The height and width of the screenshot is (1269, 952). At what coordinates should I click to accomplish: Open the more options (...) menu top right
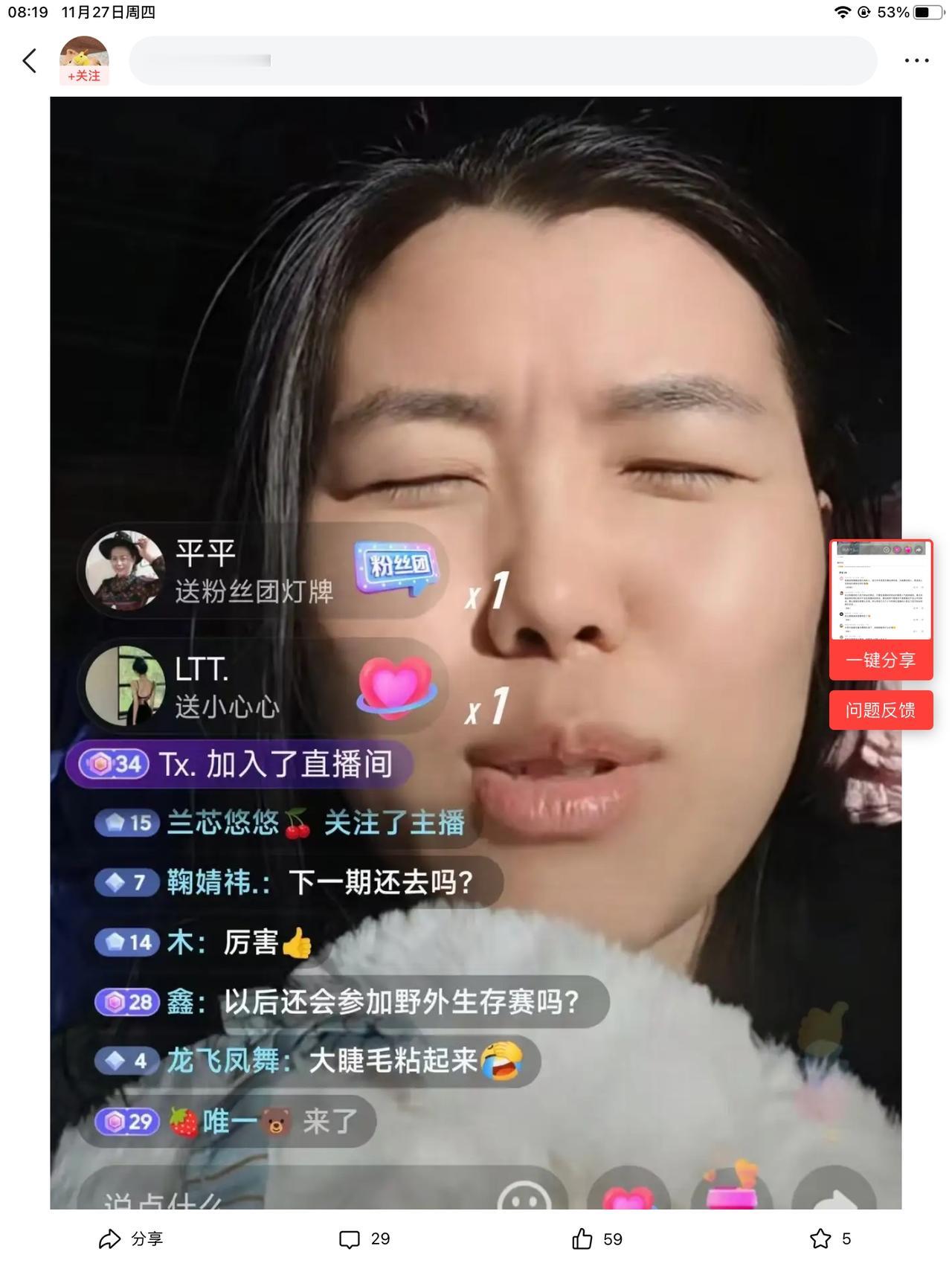(x=916, y=60)
